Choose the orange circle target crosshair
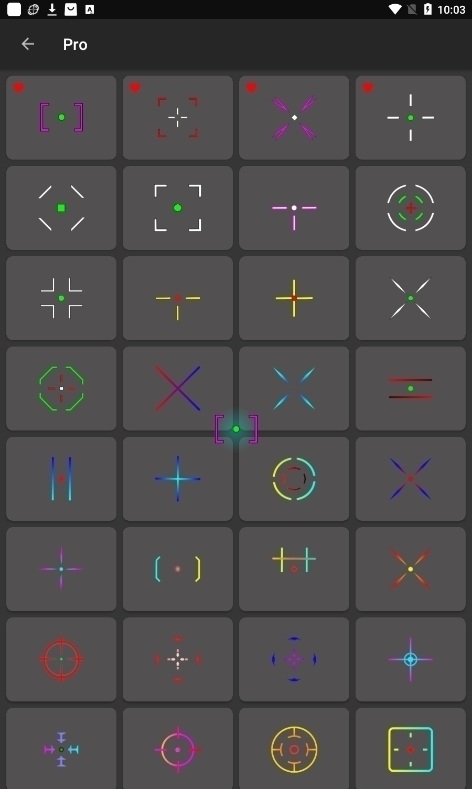The image size is (472, 789). coord(294,749)
